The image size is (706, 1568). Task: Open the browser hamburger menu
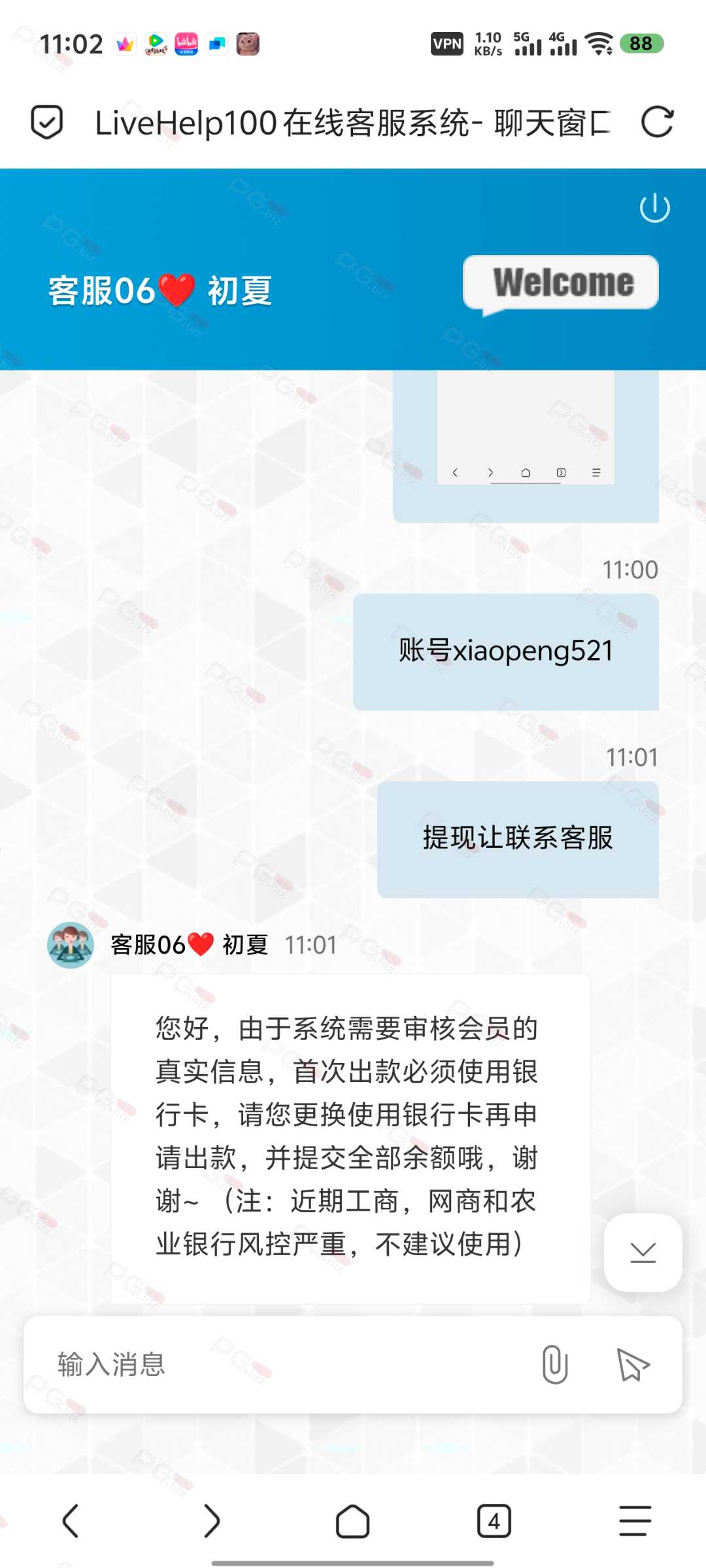(x=635, y=1521)
